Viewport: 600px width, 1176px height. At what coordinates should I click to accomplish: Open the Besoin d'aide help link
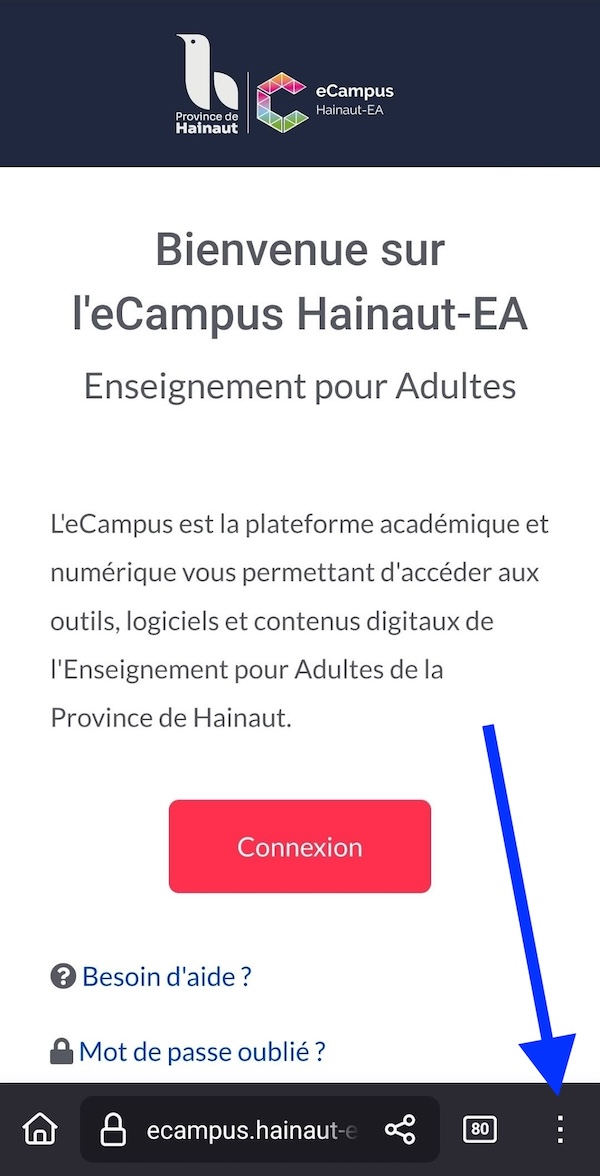point(166,976)
